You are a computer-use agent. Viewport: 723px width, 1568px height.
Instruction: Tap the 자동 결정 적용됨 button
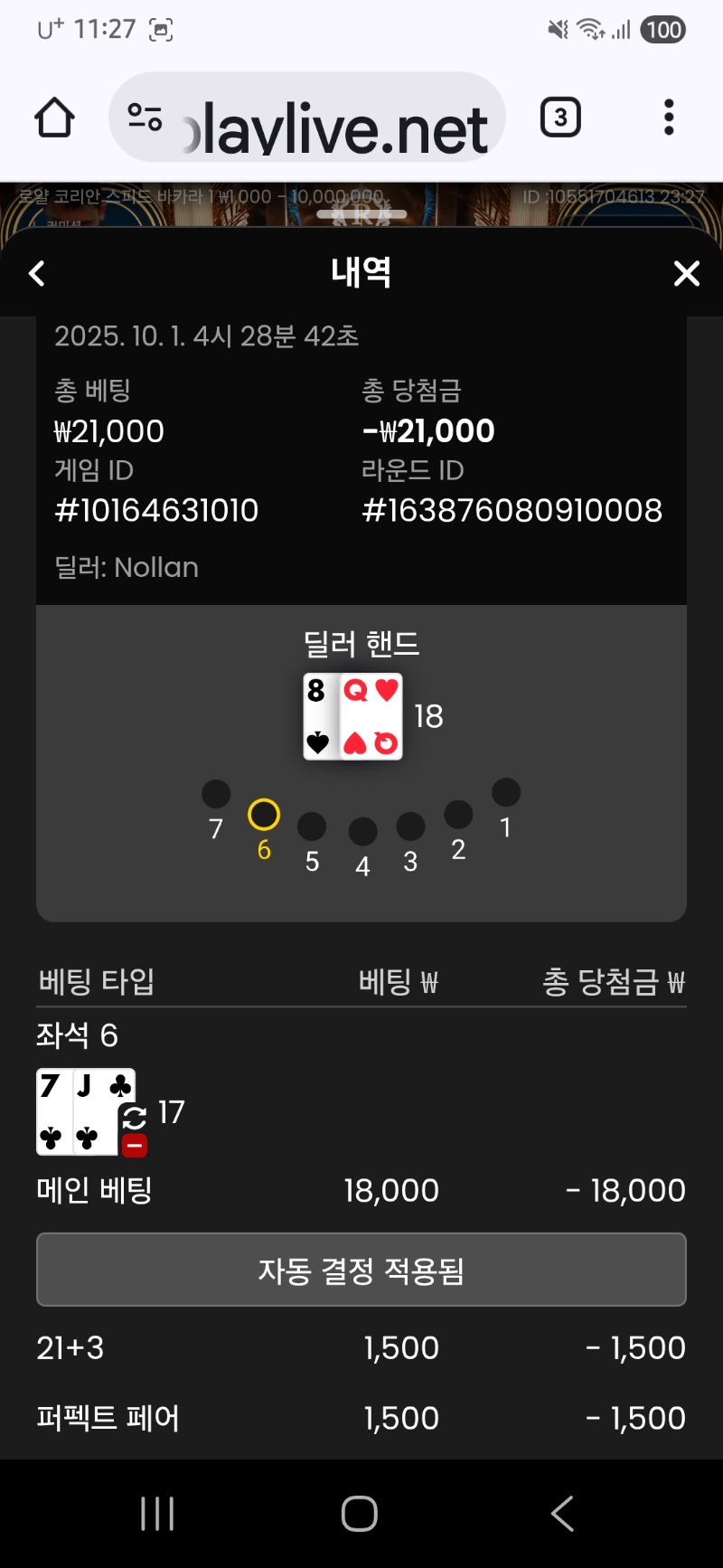pos(361,1270)
